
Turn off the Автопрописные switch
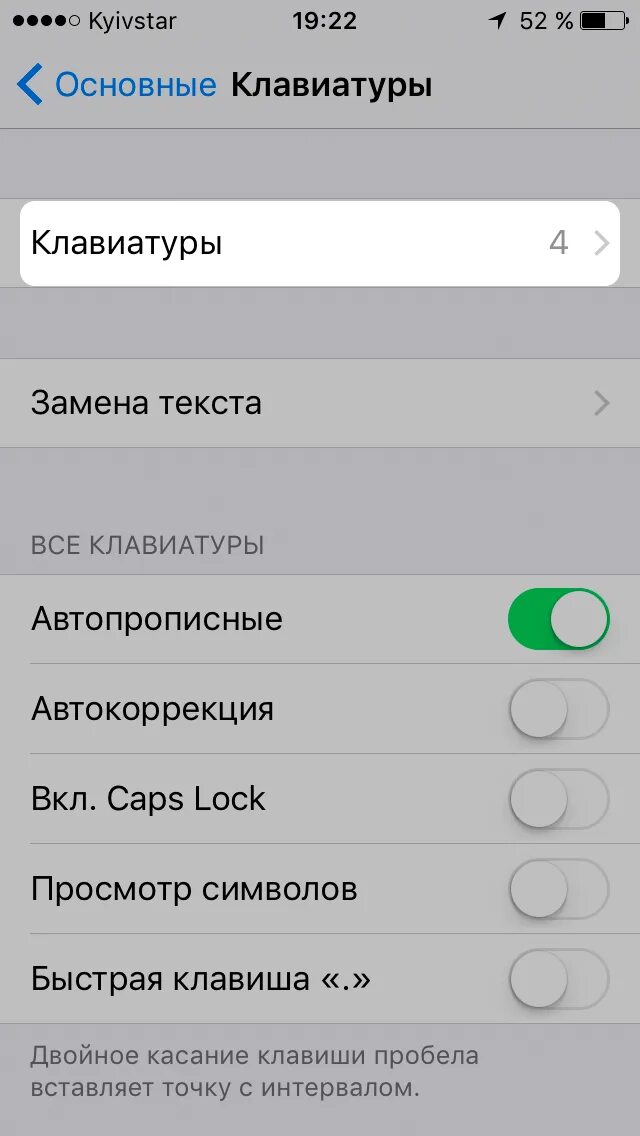(x=559, y=619)
